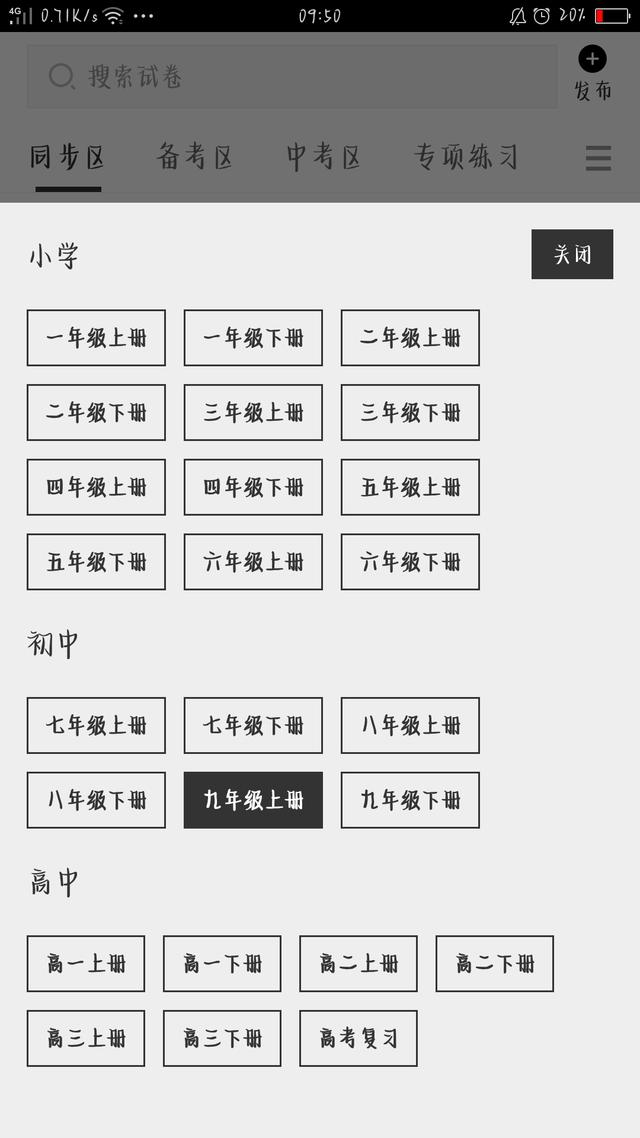
Task: Switch to the 备考区 tab
Action: (x=194, y=156)
